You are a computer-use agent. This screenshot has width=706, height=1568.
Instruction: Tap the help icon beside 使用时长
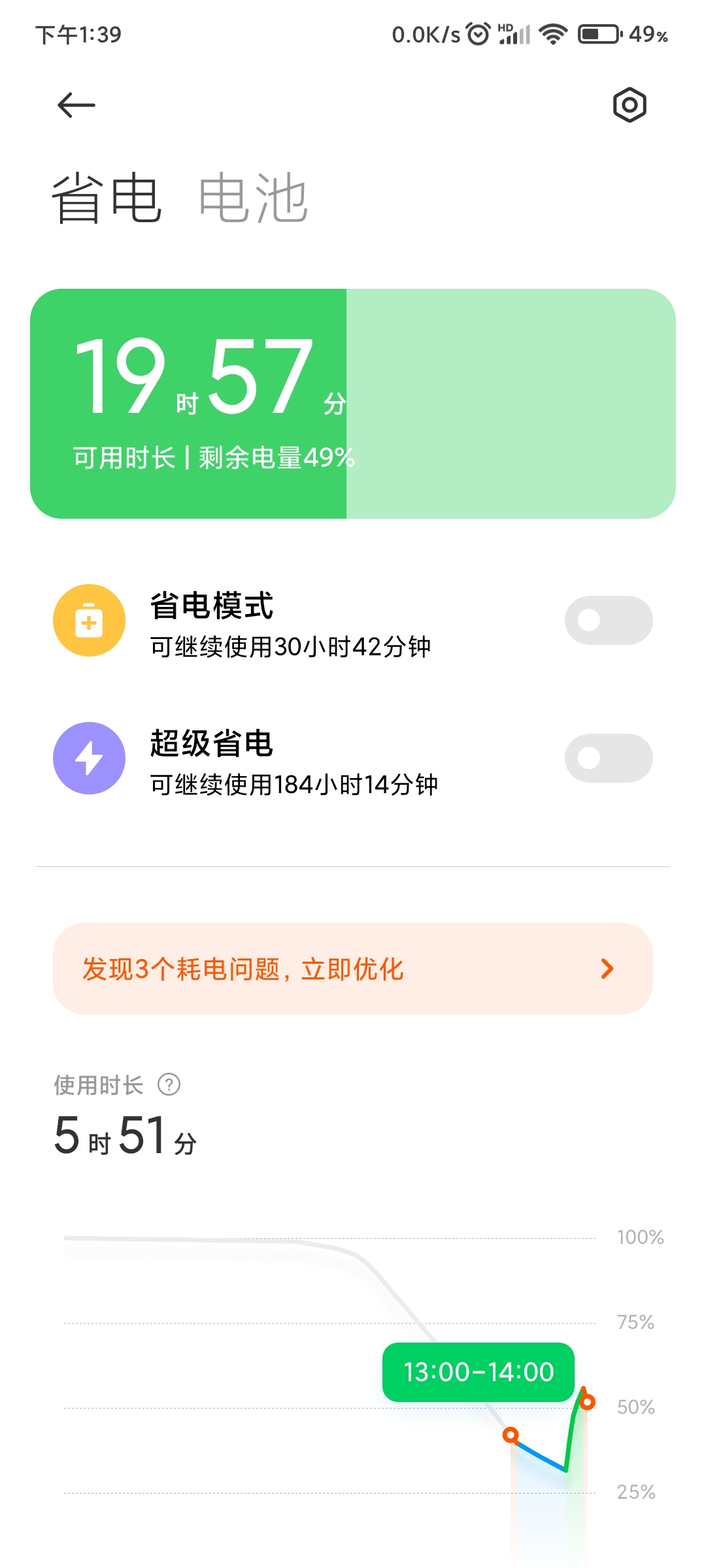169,1085
